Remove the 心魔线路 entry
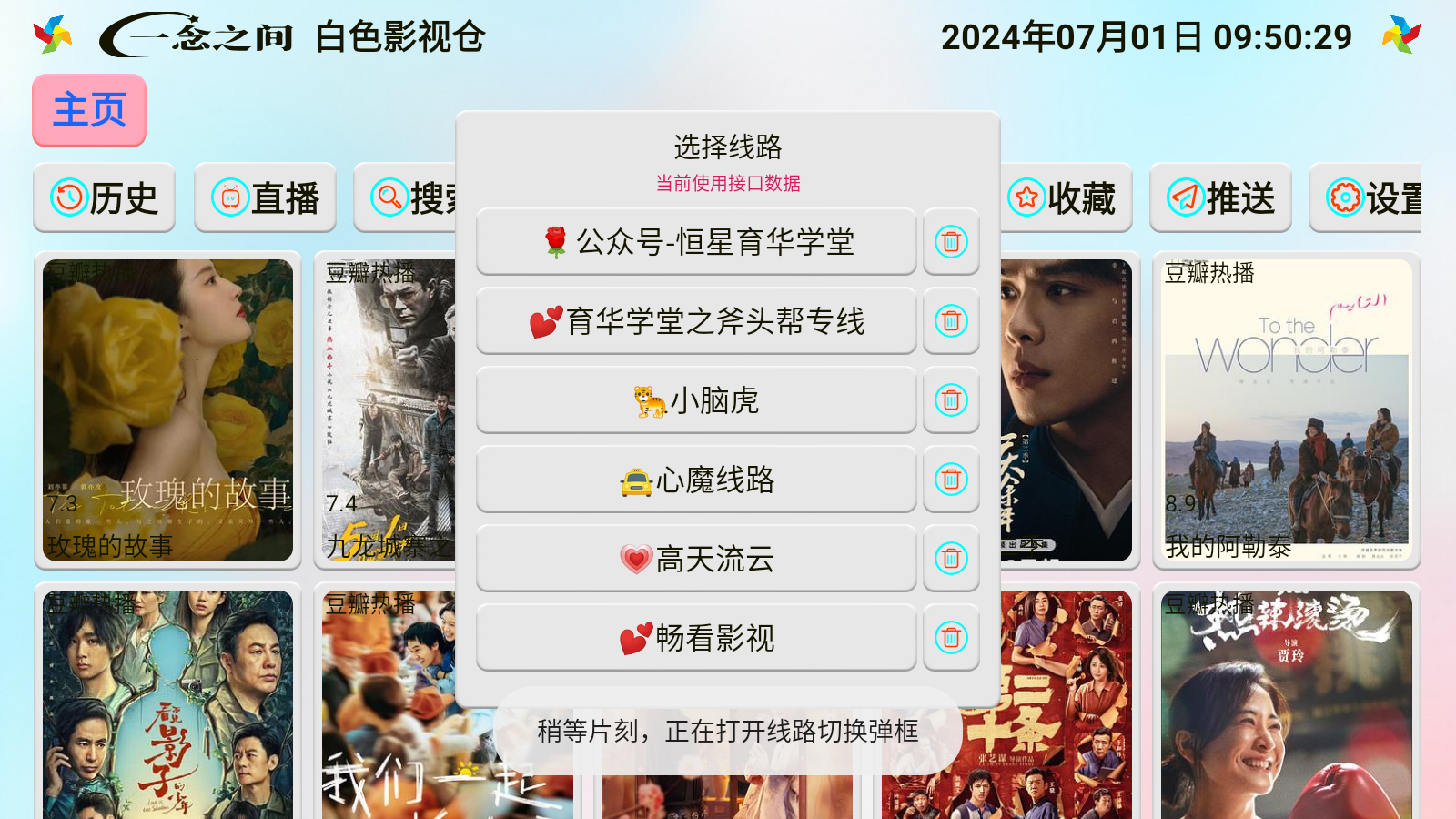Image resolution: width=1456 pixels, height=819 pixels. pyautogui.click(x=951, y=480)
